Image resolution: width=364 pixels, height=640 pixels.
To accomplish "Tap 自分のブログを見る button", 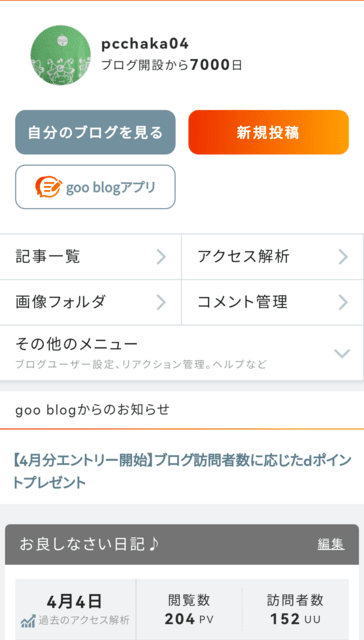I will (x=95, y=132).
